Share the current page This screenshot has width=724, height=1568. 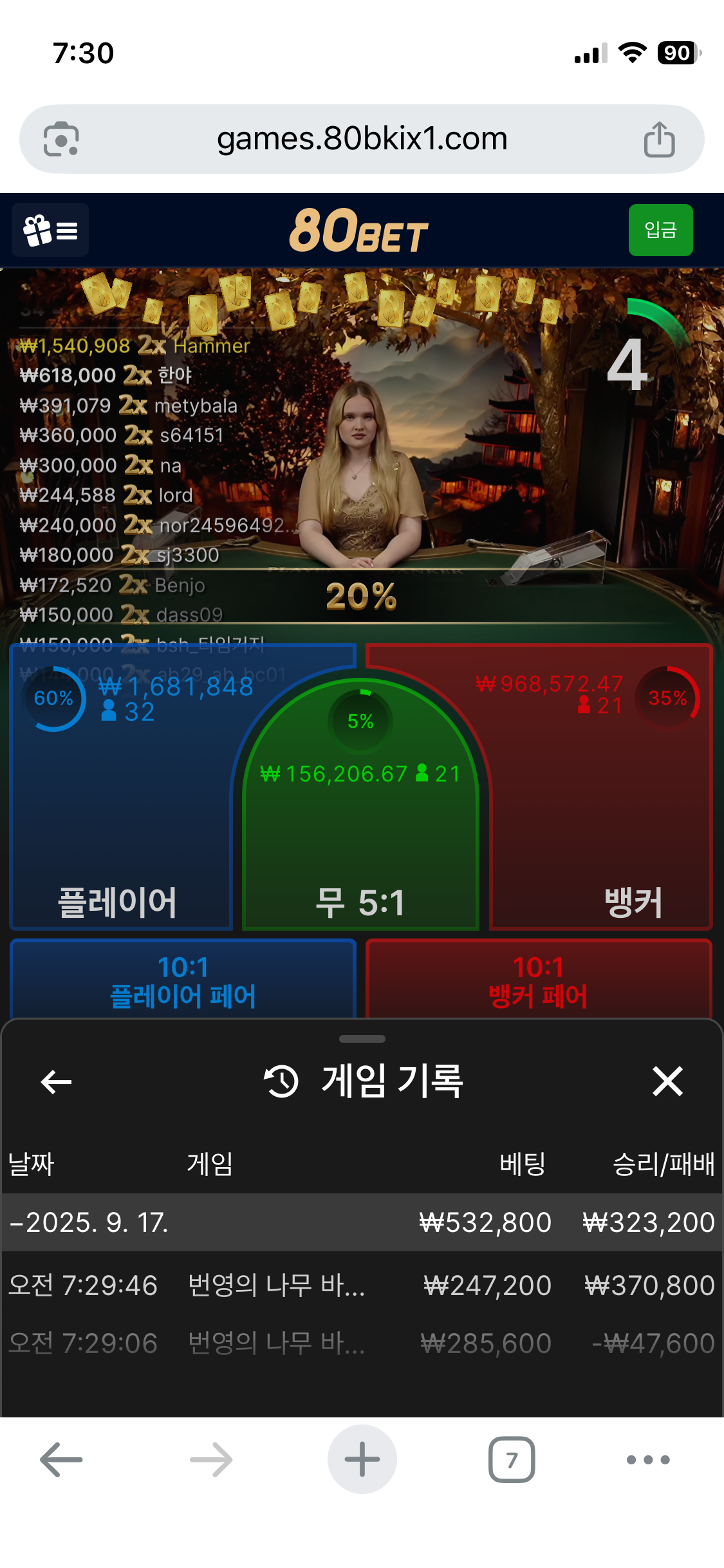[x=659, y=139]
